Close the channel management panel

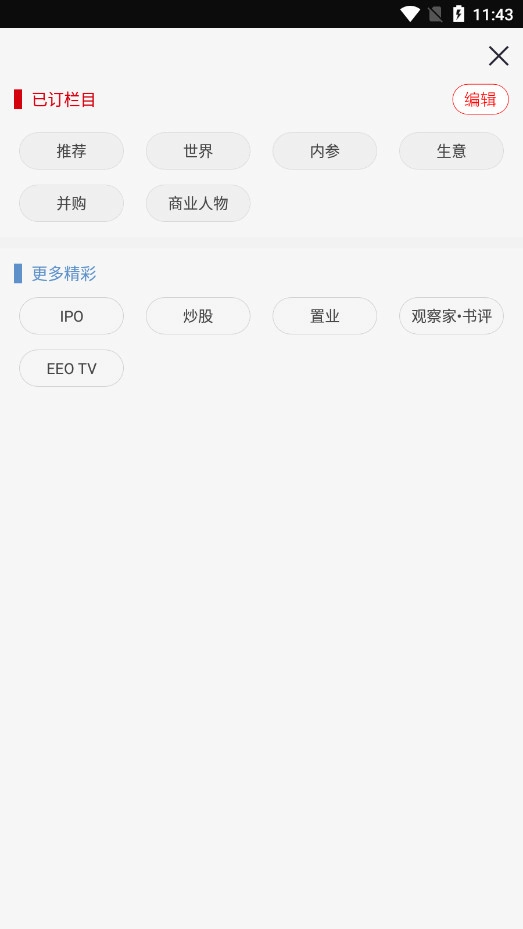coord(498,56)
